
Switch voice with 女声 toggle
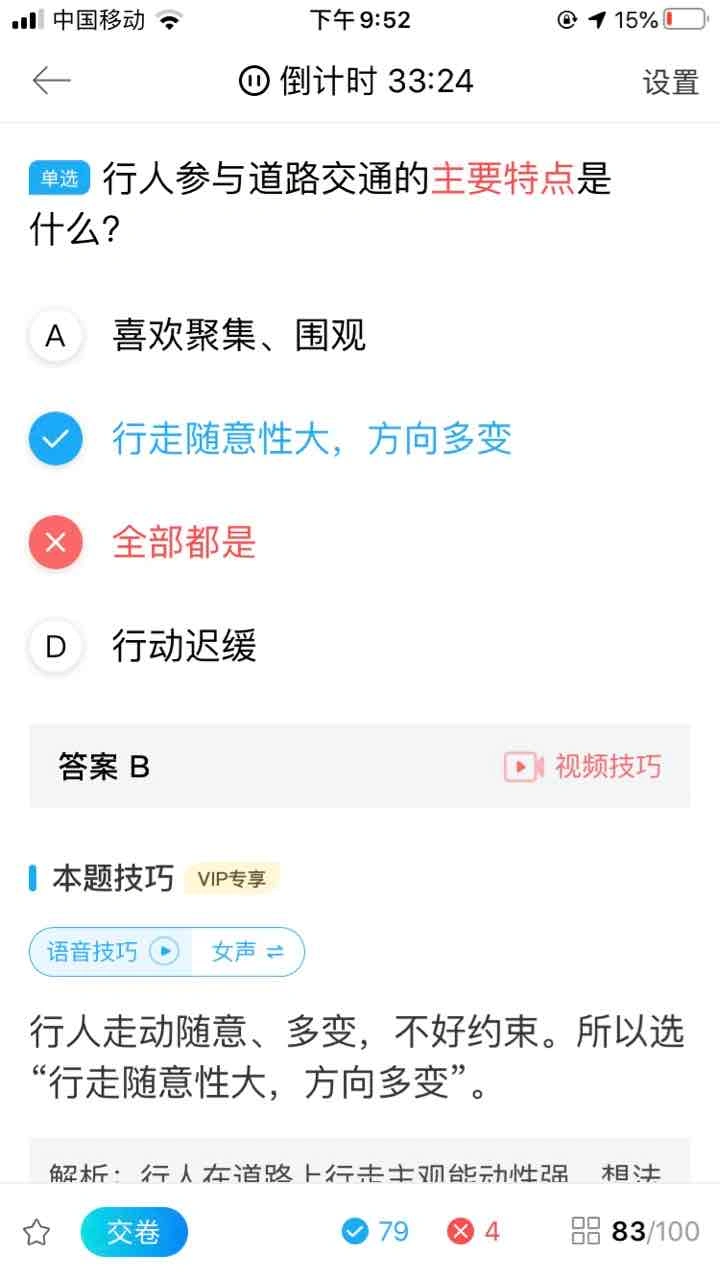(248, 951)
